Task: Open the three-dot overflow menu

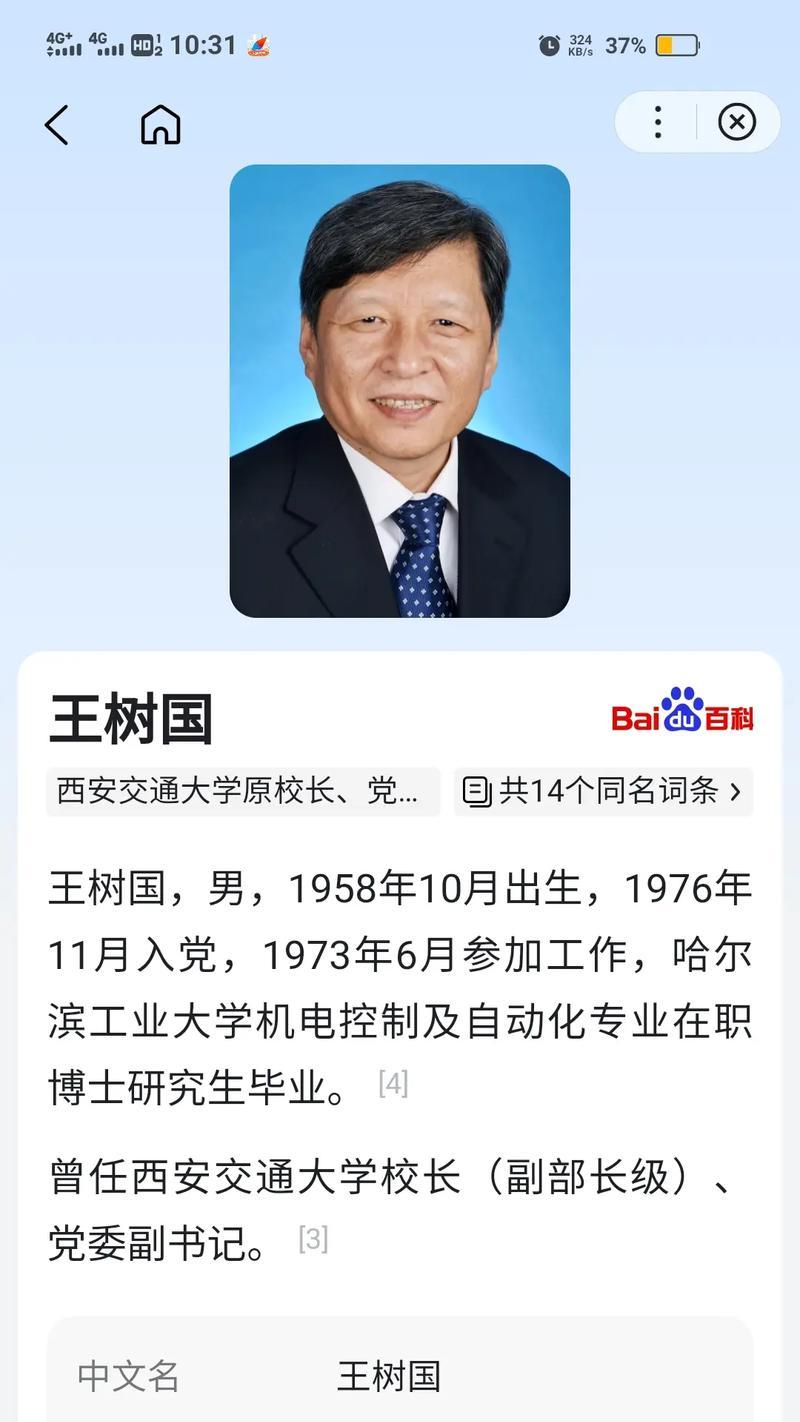Action: [x=657, y=122]
